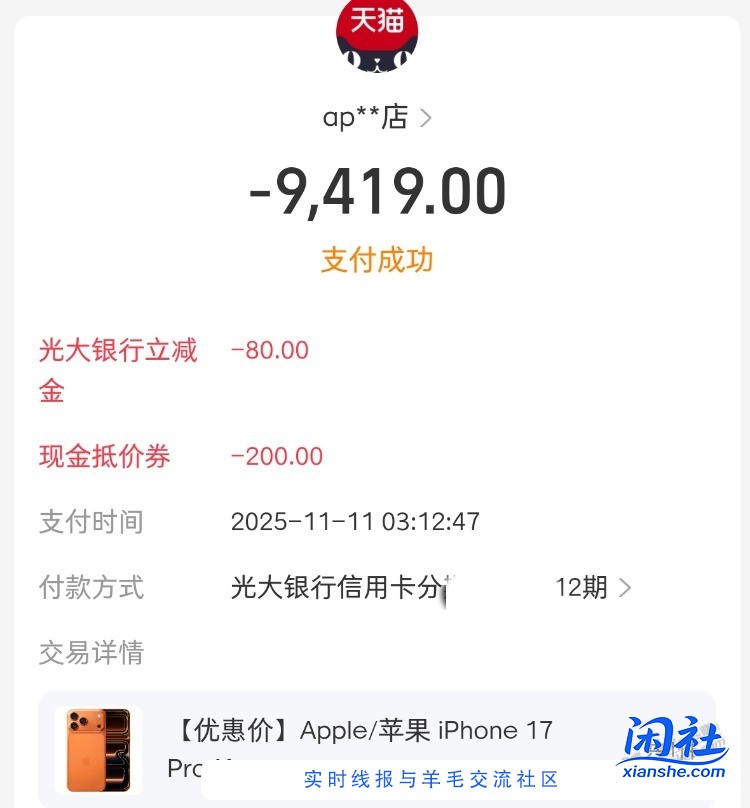Tap the 支付成功 status indicator

pos(375,260)
